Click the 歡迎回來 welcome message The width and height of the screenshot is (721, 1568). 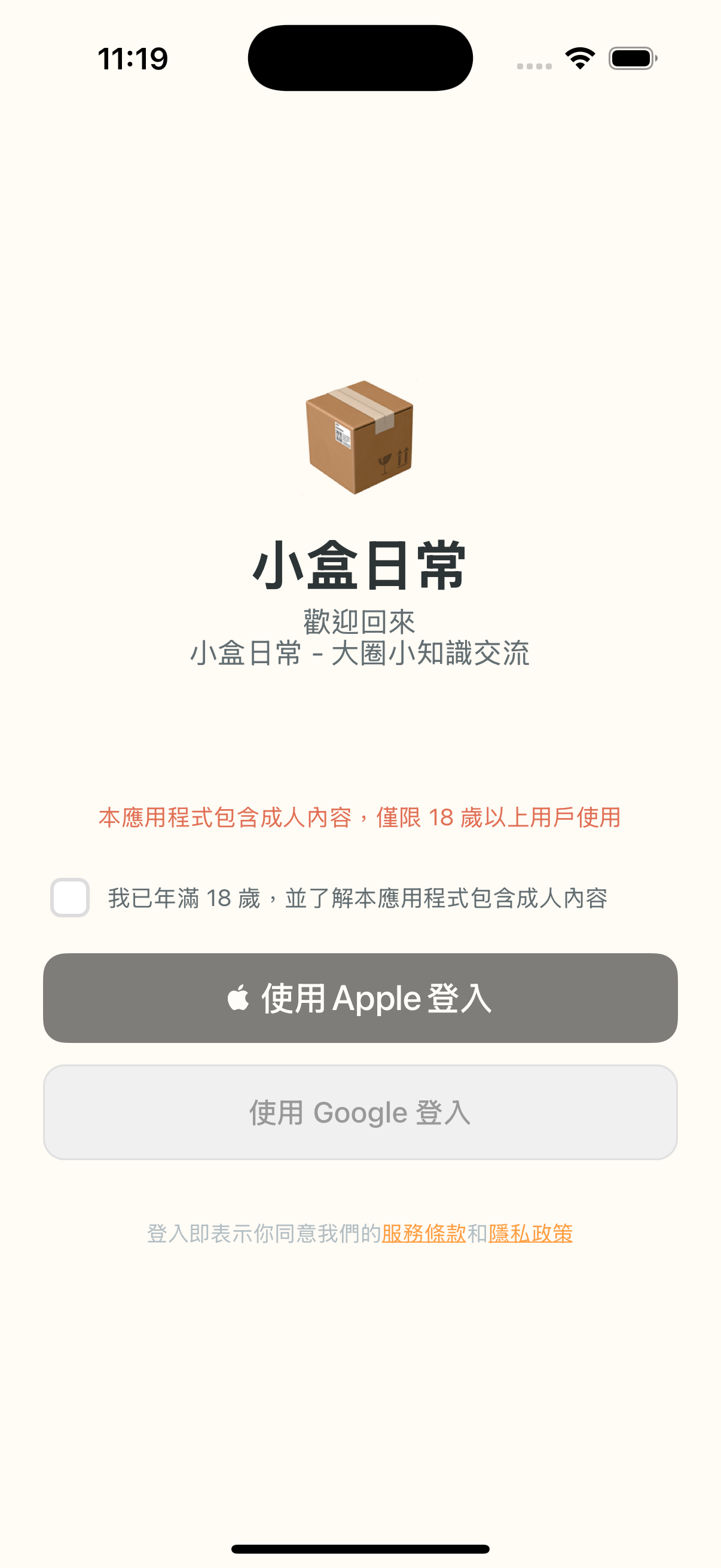[360, 621]
